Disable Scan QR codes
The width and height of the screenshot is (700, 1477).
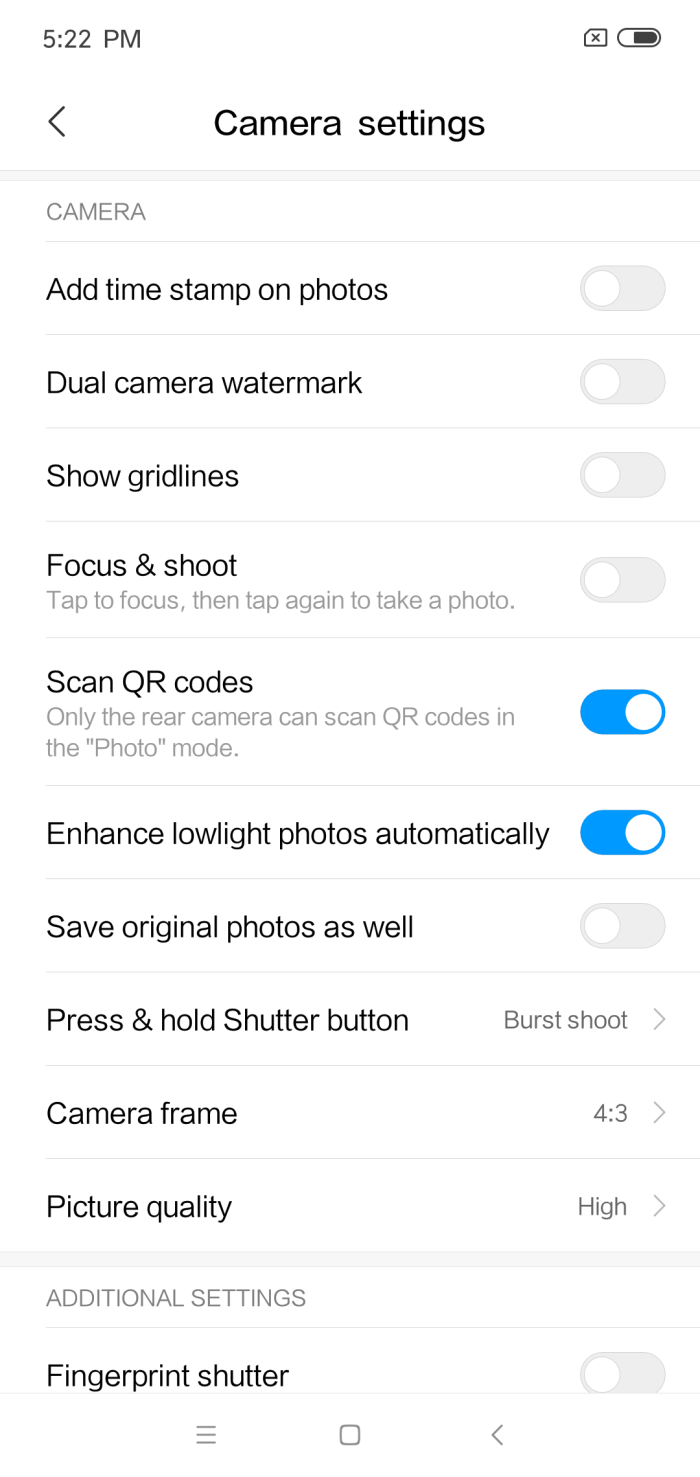(x=622, y=712)
